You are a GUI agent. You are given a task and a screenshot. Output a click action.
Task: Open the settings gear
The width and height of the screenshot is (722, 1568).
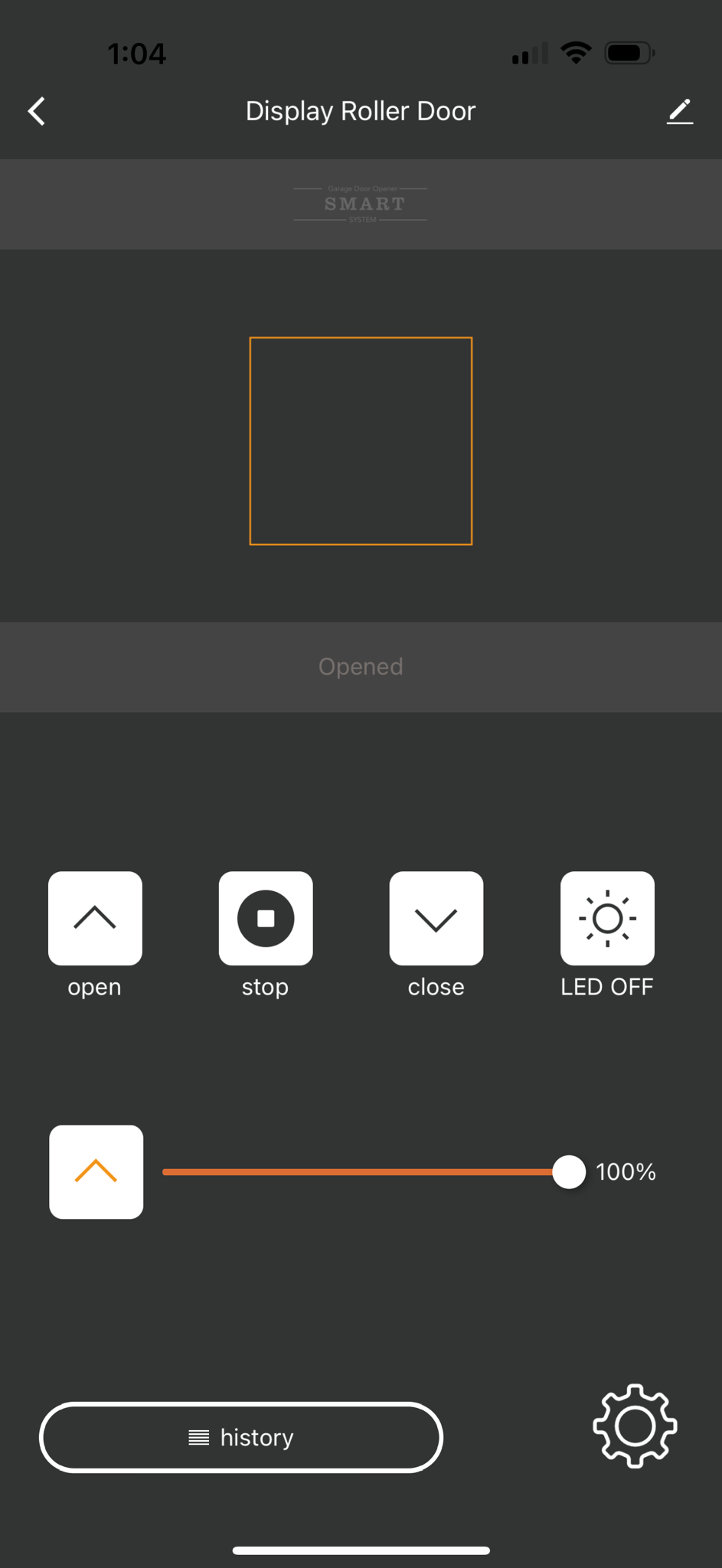click(635, 1426)
